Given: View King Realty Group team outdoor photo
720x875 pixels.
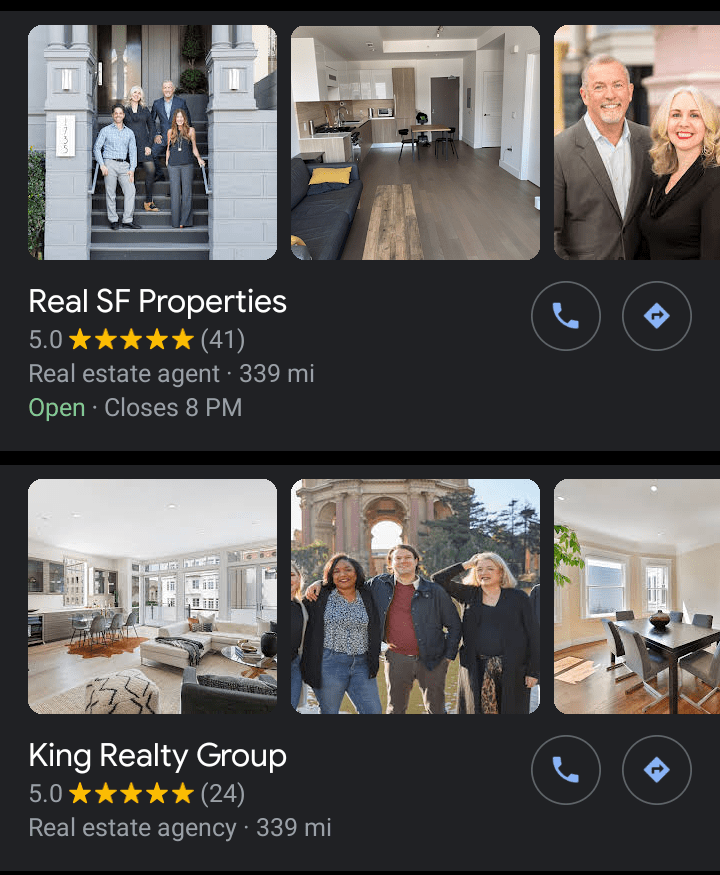Looking at the screenshot, I should click(415, 596).
